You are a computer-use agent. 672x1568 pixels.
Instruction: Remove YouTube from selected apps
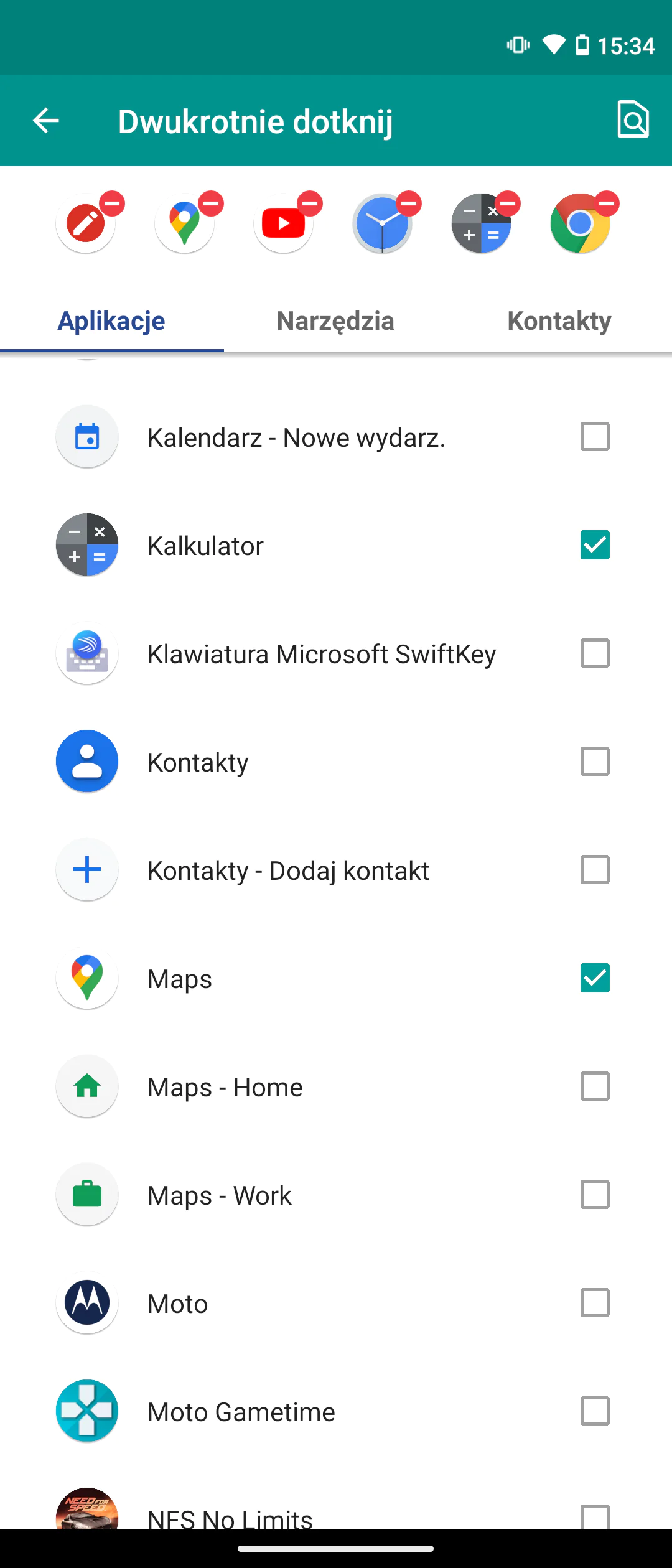tap(309, 204)
